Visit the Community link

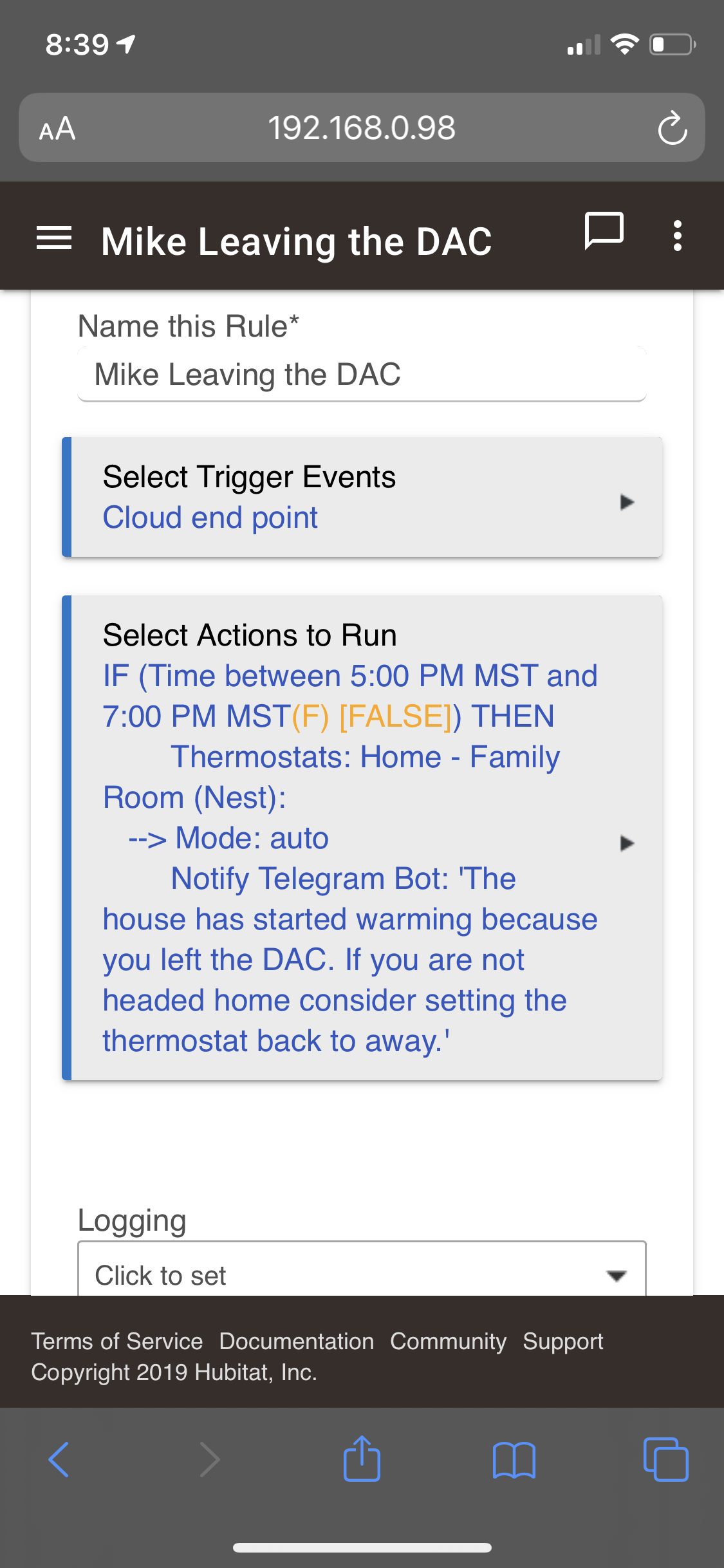click(449, 1341)
